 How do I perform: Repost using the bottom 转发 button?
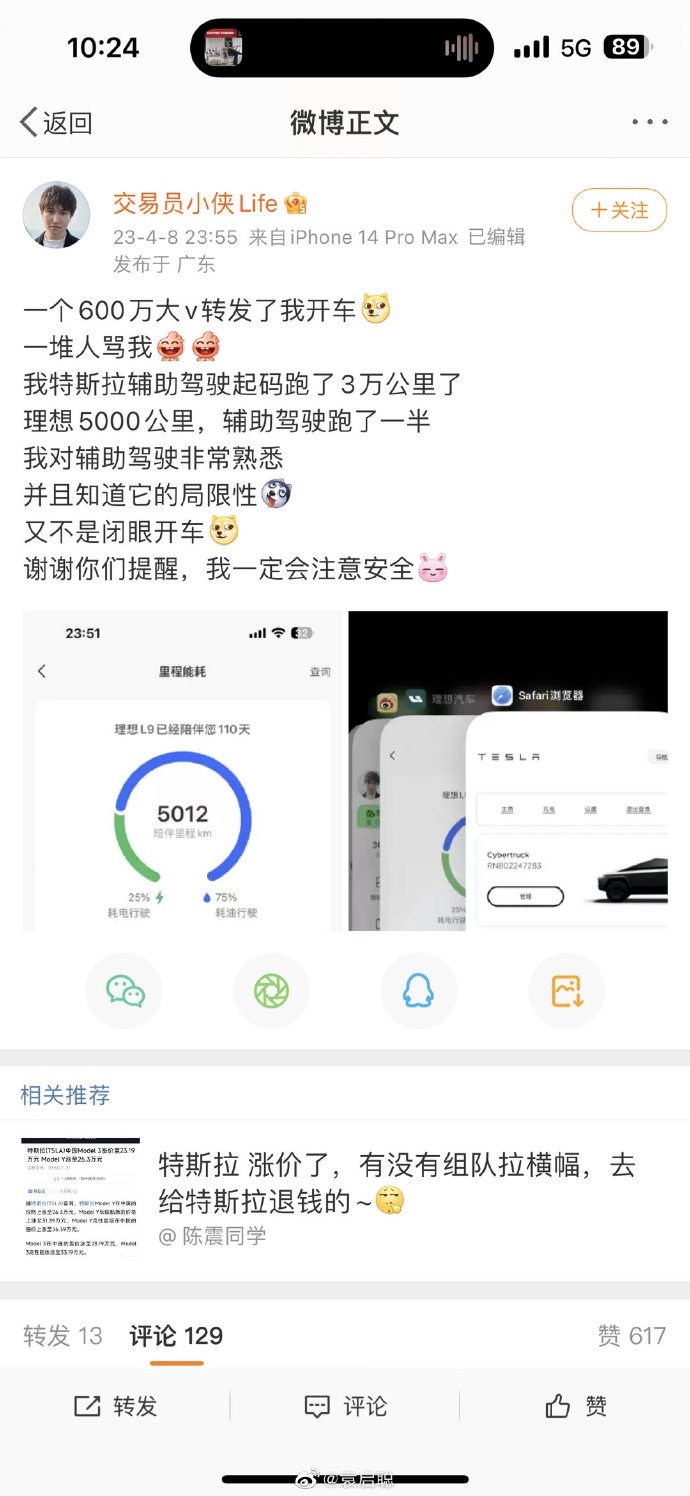115,1406
